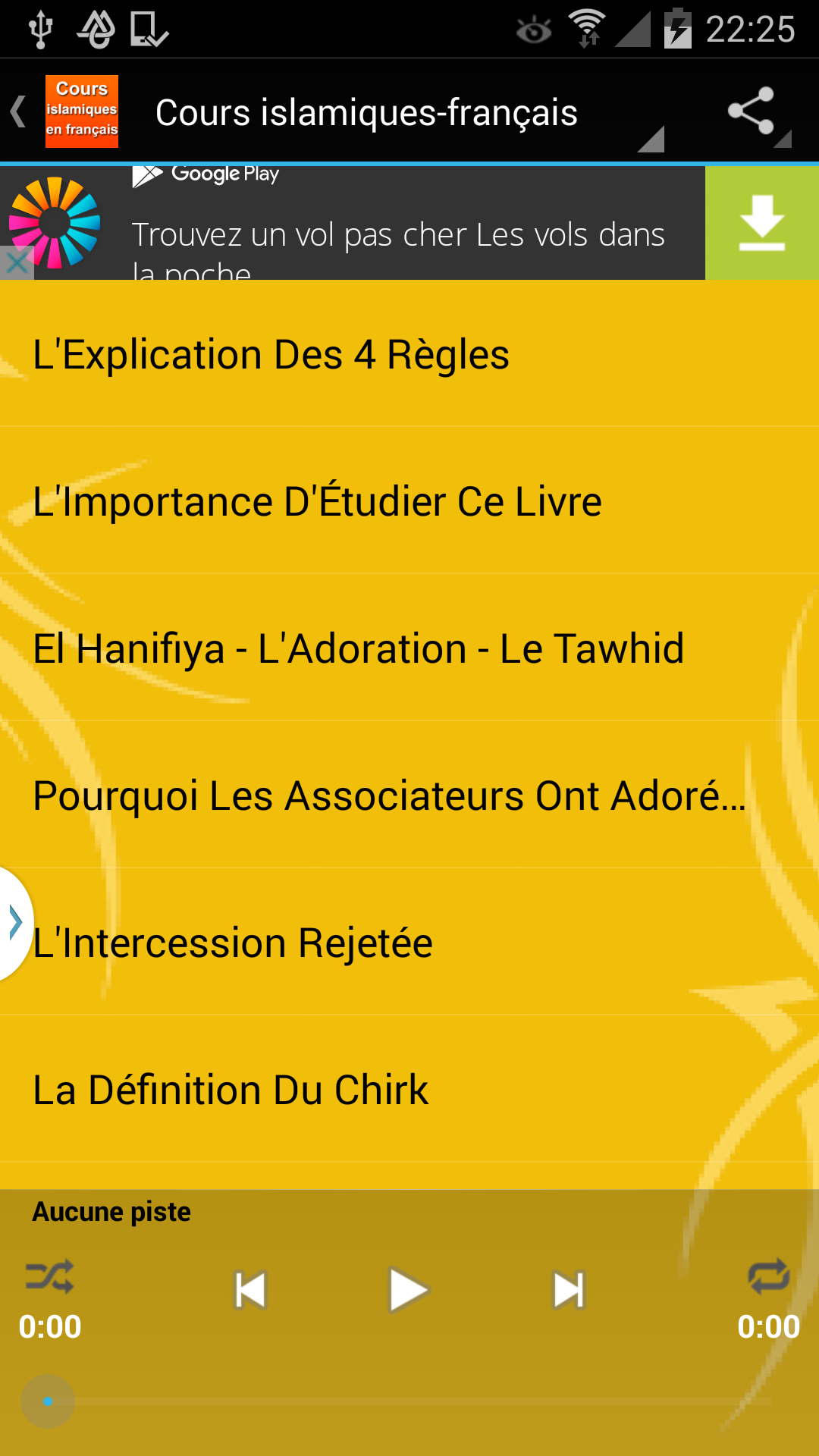Open El Hanifiya - L'Adoration - Le Tawhid

tap(409, 648)
